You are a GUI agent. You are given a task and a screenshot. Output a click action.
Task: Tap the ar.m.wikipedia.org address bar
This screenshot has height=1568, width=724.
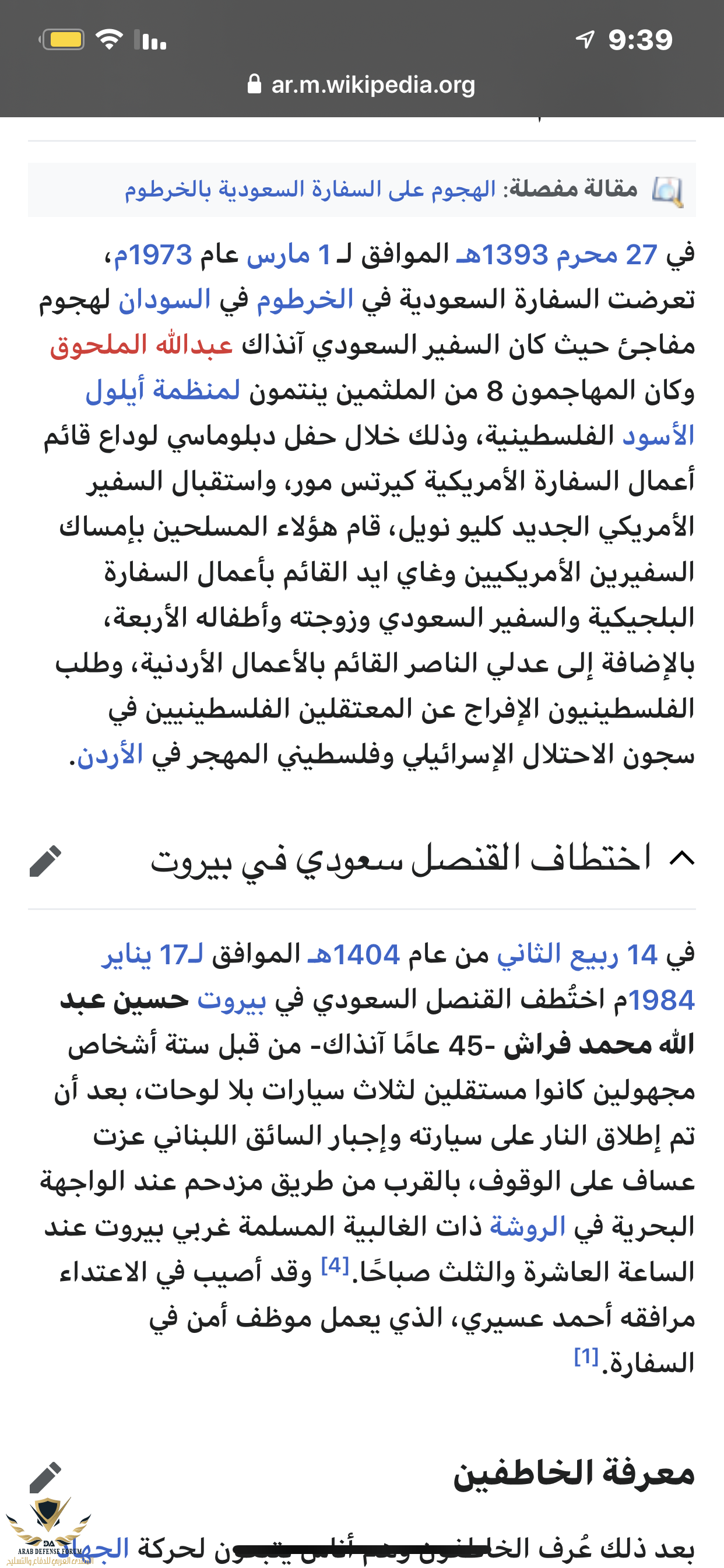click(x=362, y=85)
